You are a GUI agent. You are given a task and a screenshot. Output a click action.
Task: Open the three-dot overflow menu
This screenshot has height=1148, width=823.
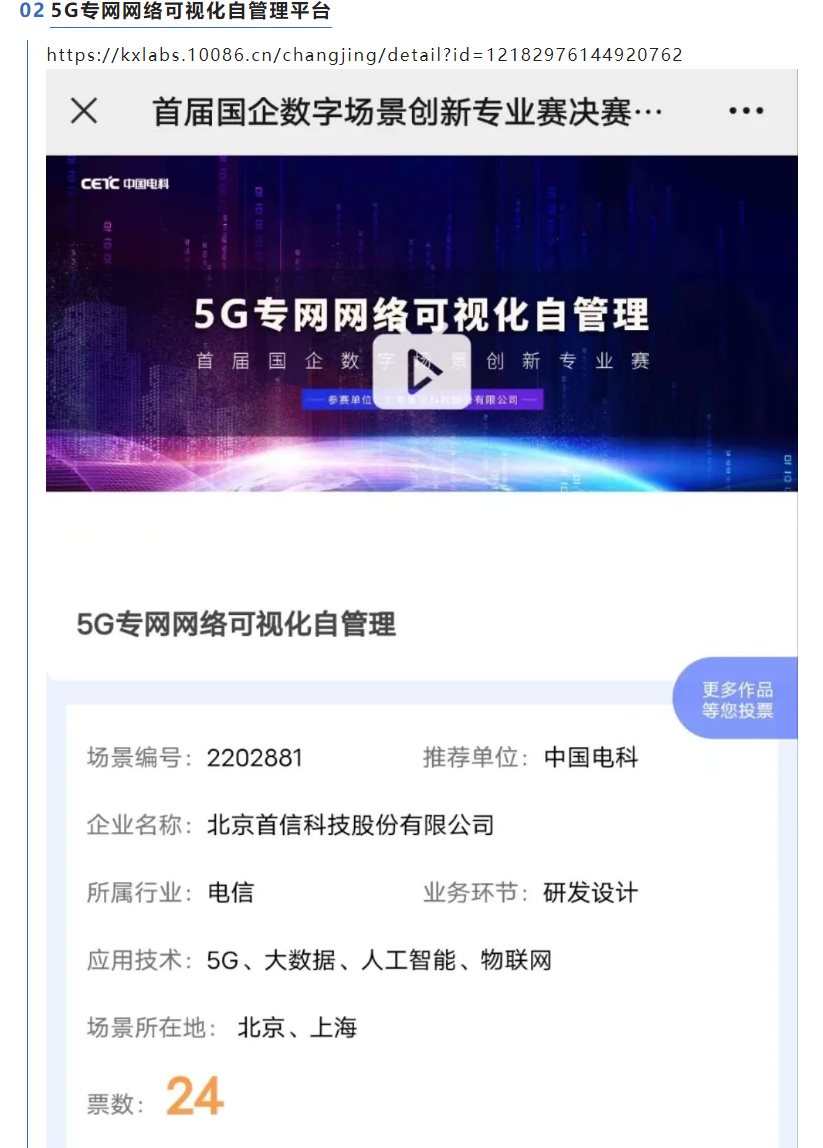[x=746, y=111]
